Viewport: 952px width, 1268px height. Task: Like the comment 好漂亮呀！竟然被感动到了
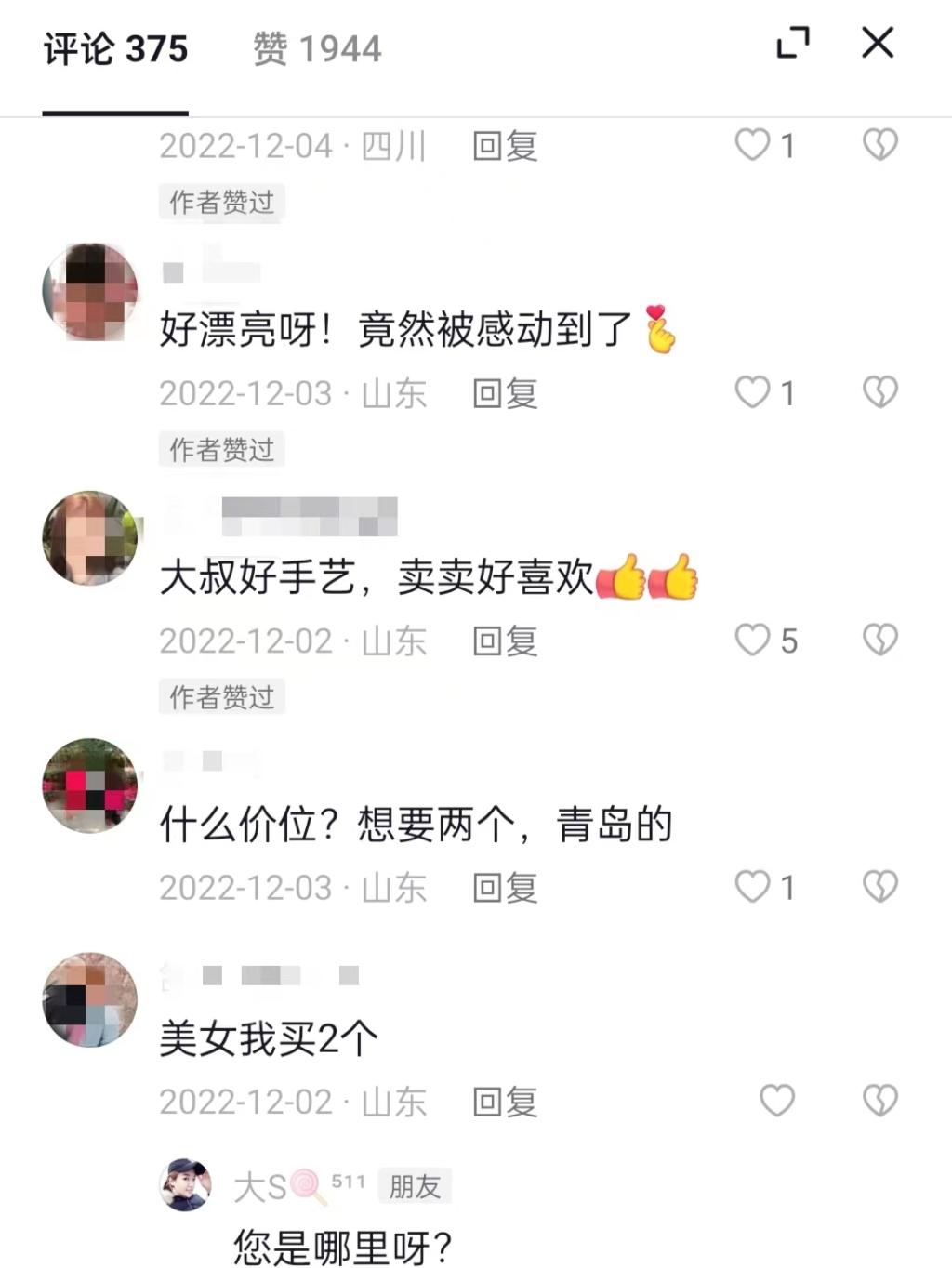[753, 392]
